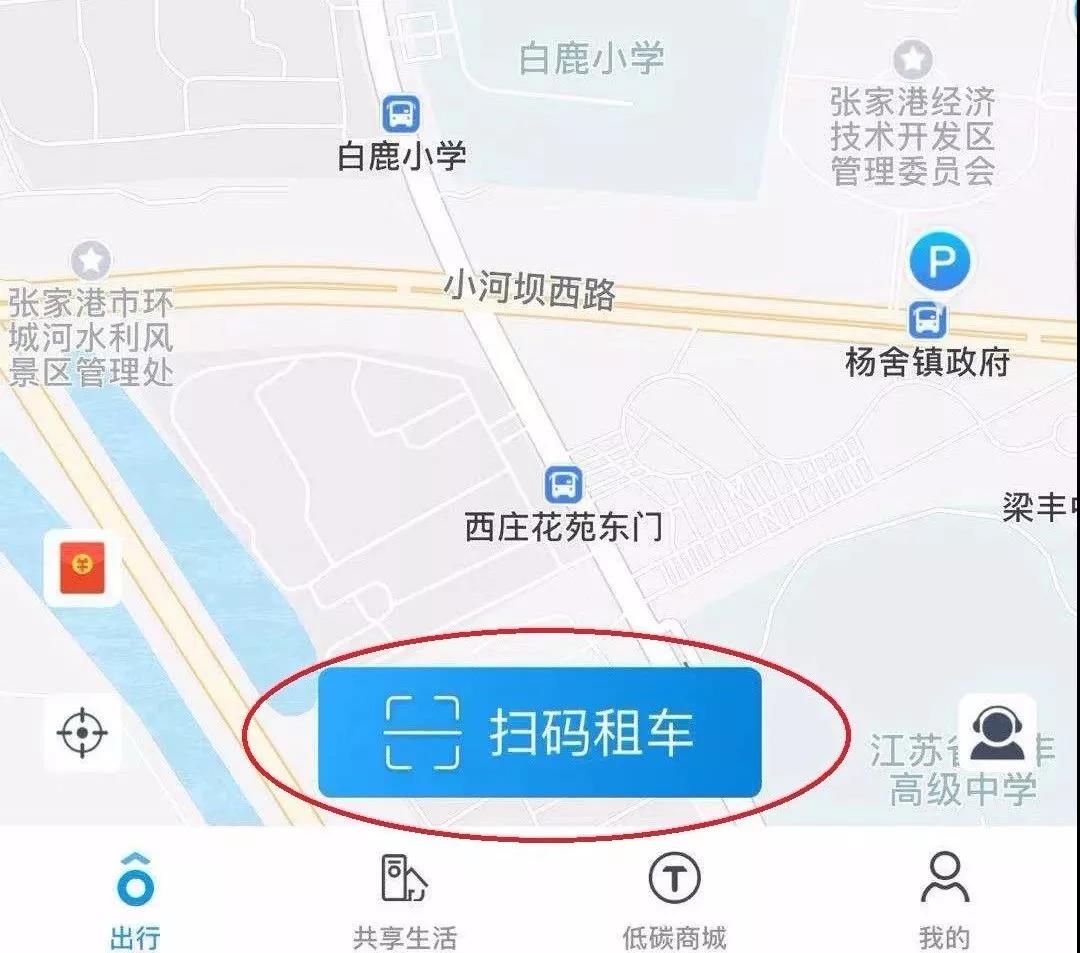
Task: Switch to the 共享生活 tab
Action: [405, 896]
